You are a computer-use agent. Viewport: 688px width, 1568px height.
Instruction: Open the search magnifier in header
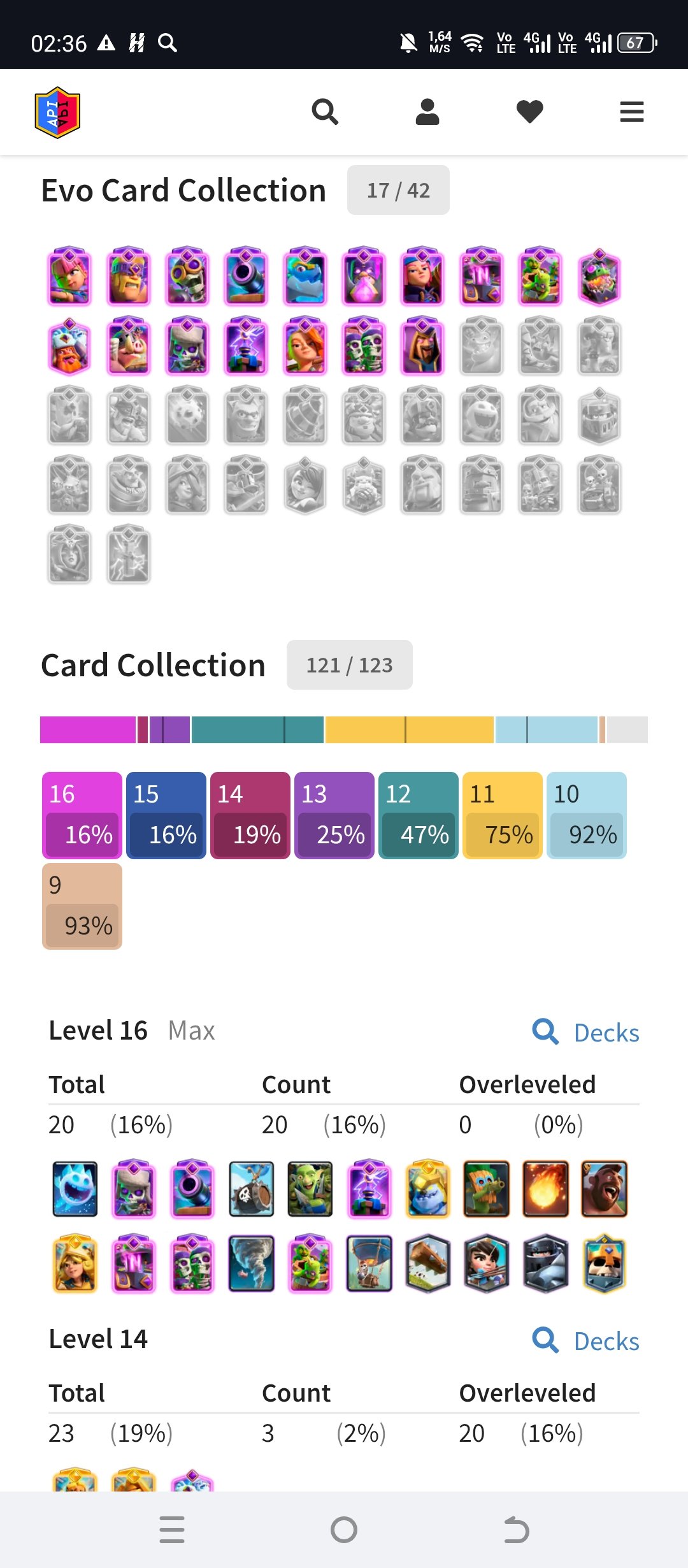[325, 112]
